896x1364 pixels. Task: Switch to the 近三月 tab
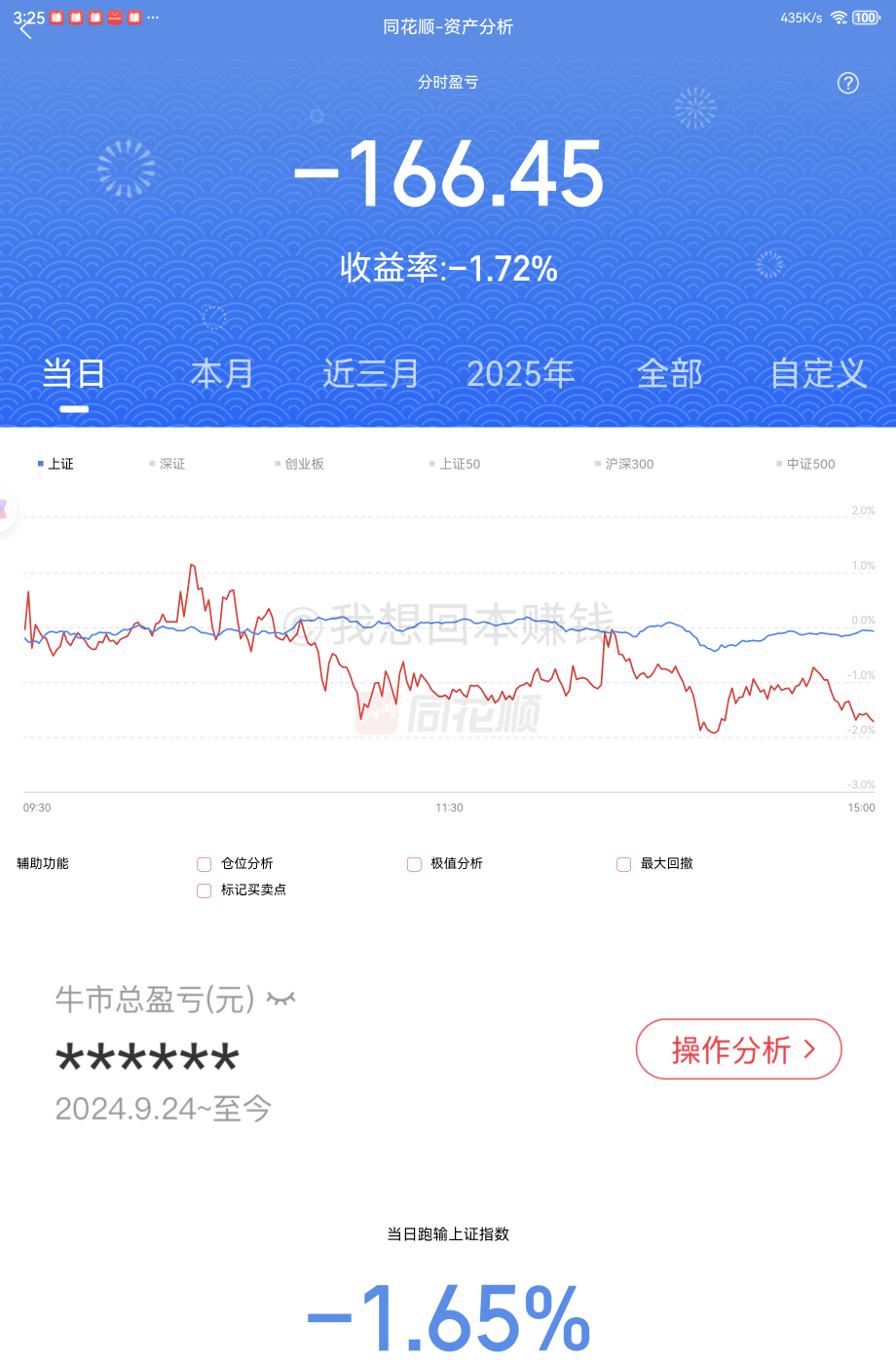click(x=370, y=373)
